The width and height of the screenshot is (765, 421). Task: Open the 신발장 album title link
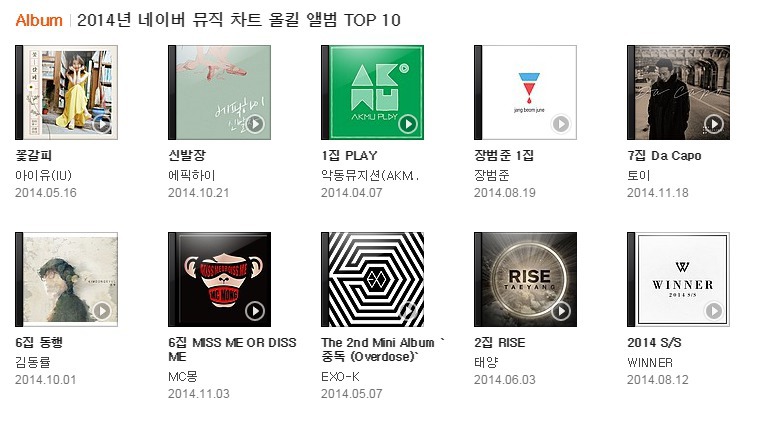(186, 156)
